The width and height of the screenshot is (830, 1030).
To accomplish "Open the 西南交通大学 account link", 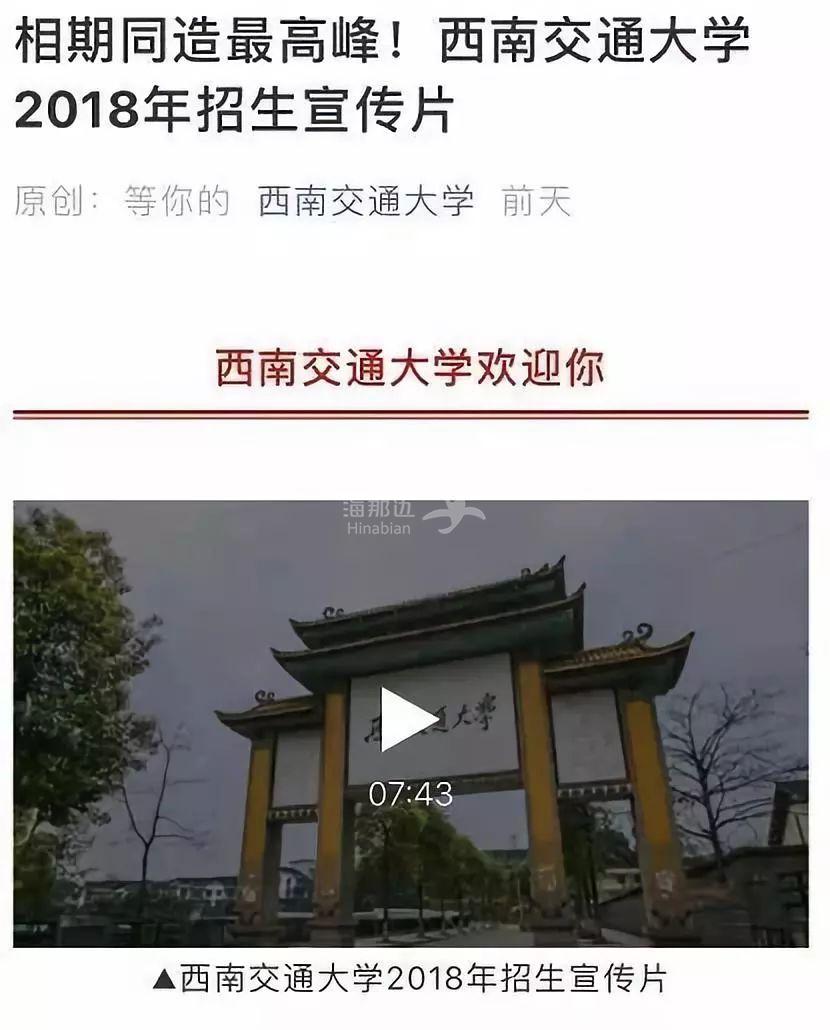I will [x=365, y=201].
